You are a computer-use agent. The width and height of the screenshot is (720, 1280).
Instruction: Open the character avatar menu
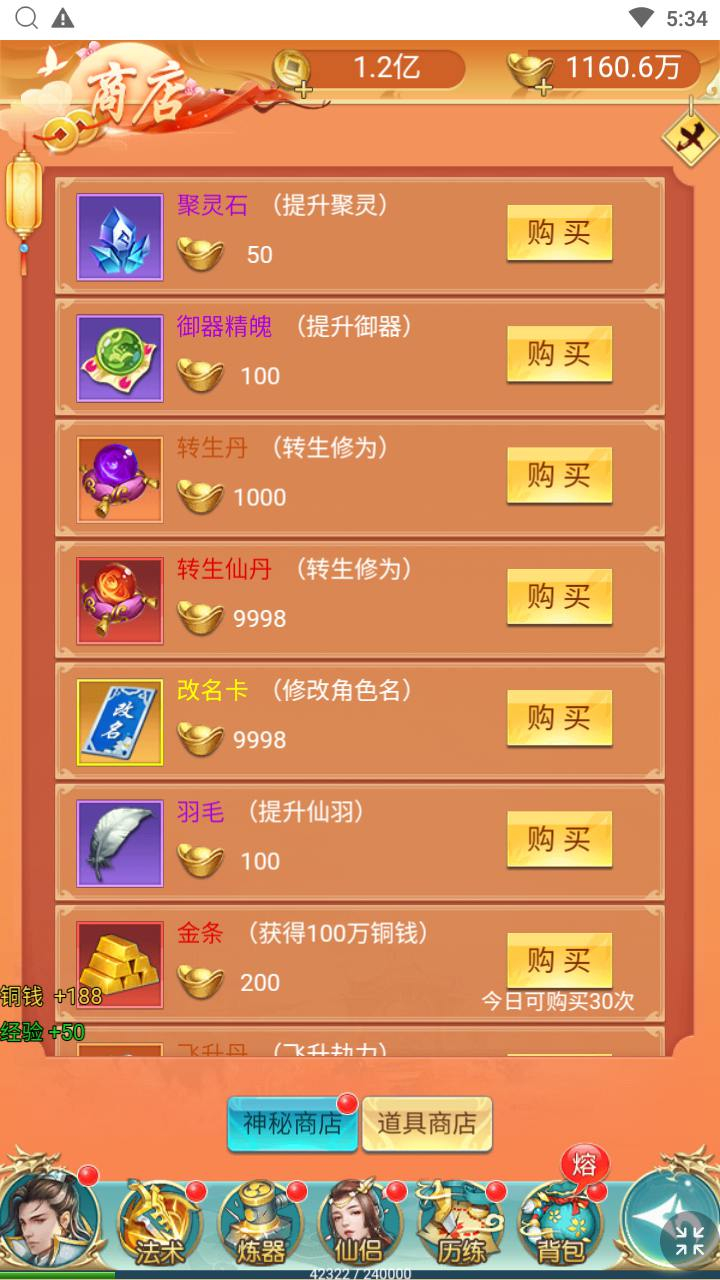[50, 1218]
